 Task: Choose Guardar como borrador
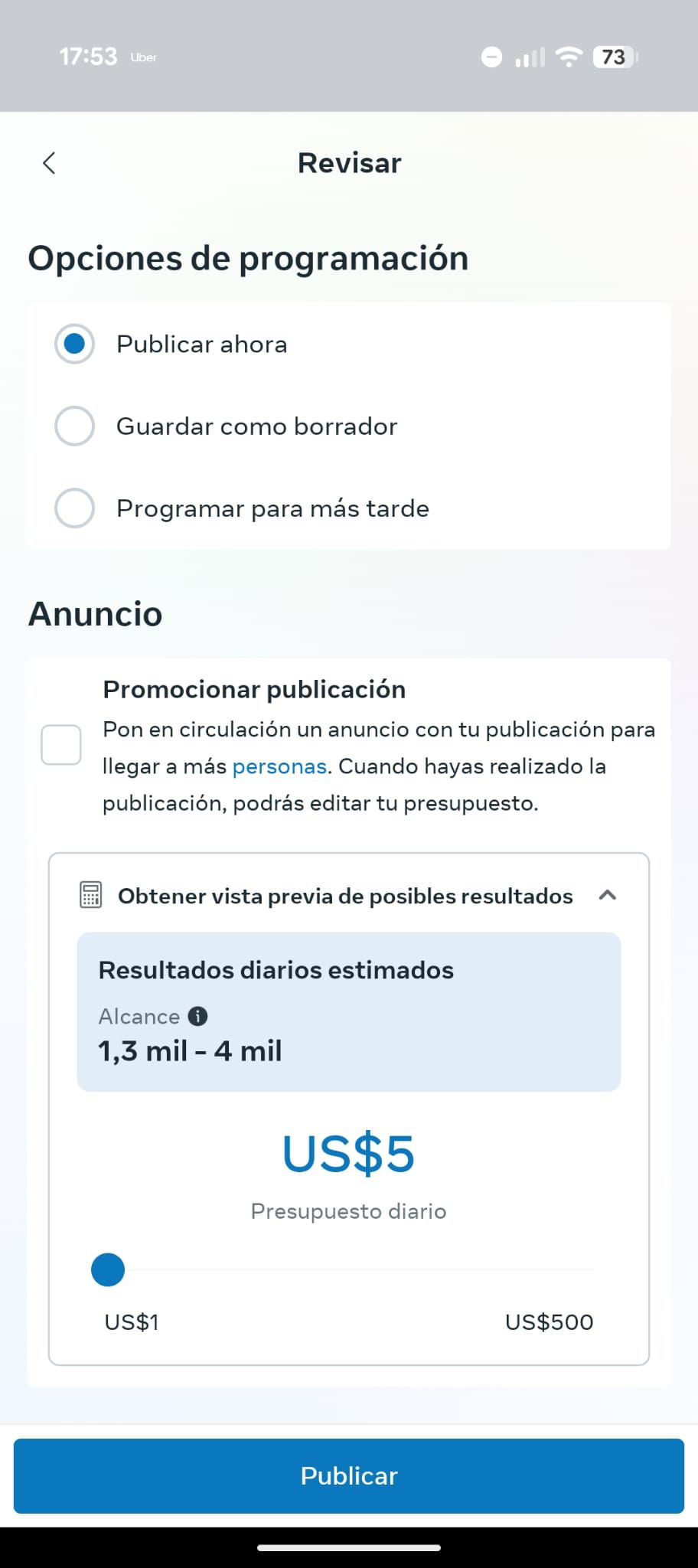(x=74, y=426)
